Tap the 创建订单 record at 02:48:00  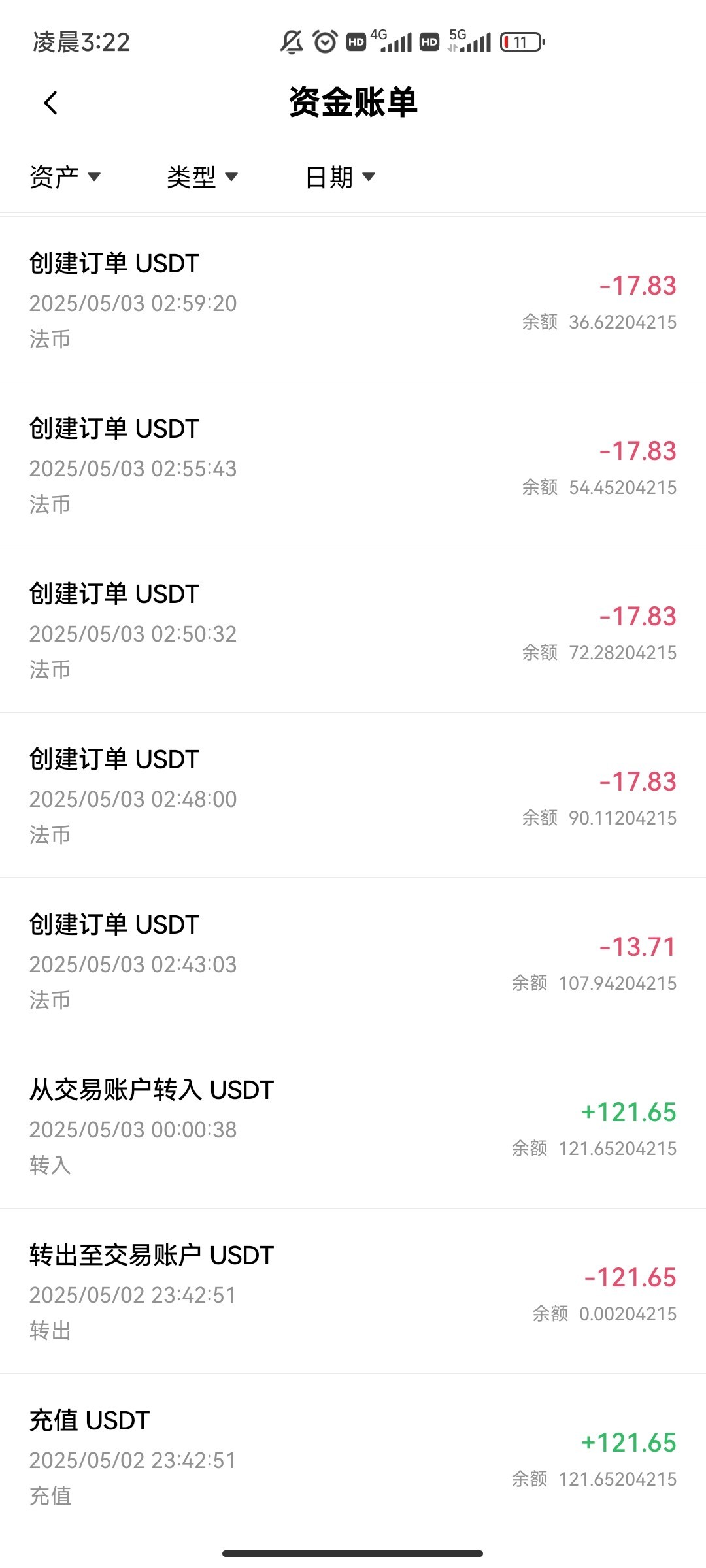pyautogui.click(x=353, y=796)
